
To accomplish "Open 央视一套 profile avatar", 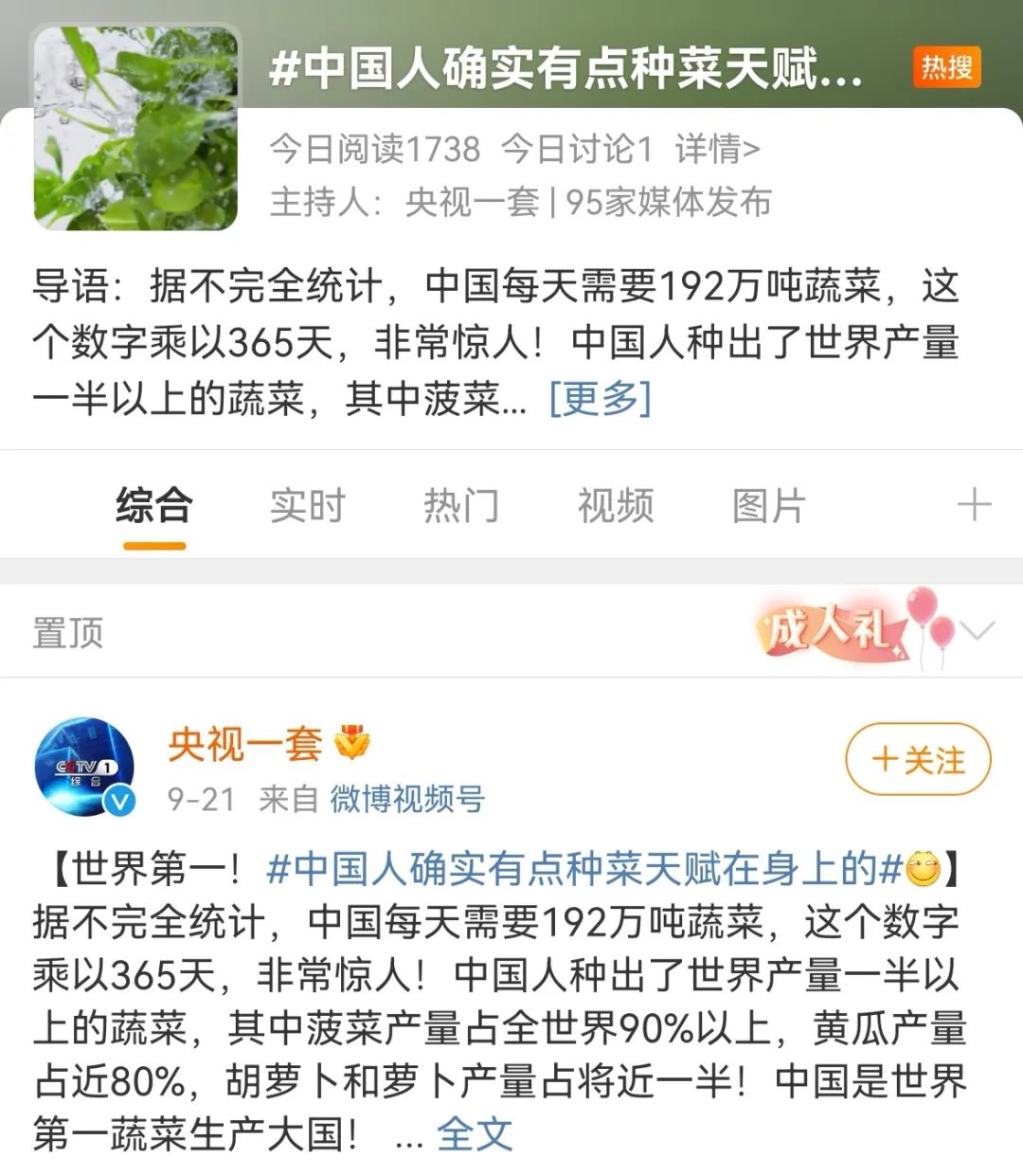I will (83, 767).
